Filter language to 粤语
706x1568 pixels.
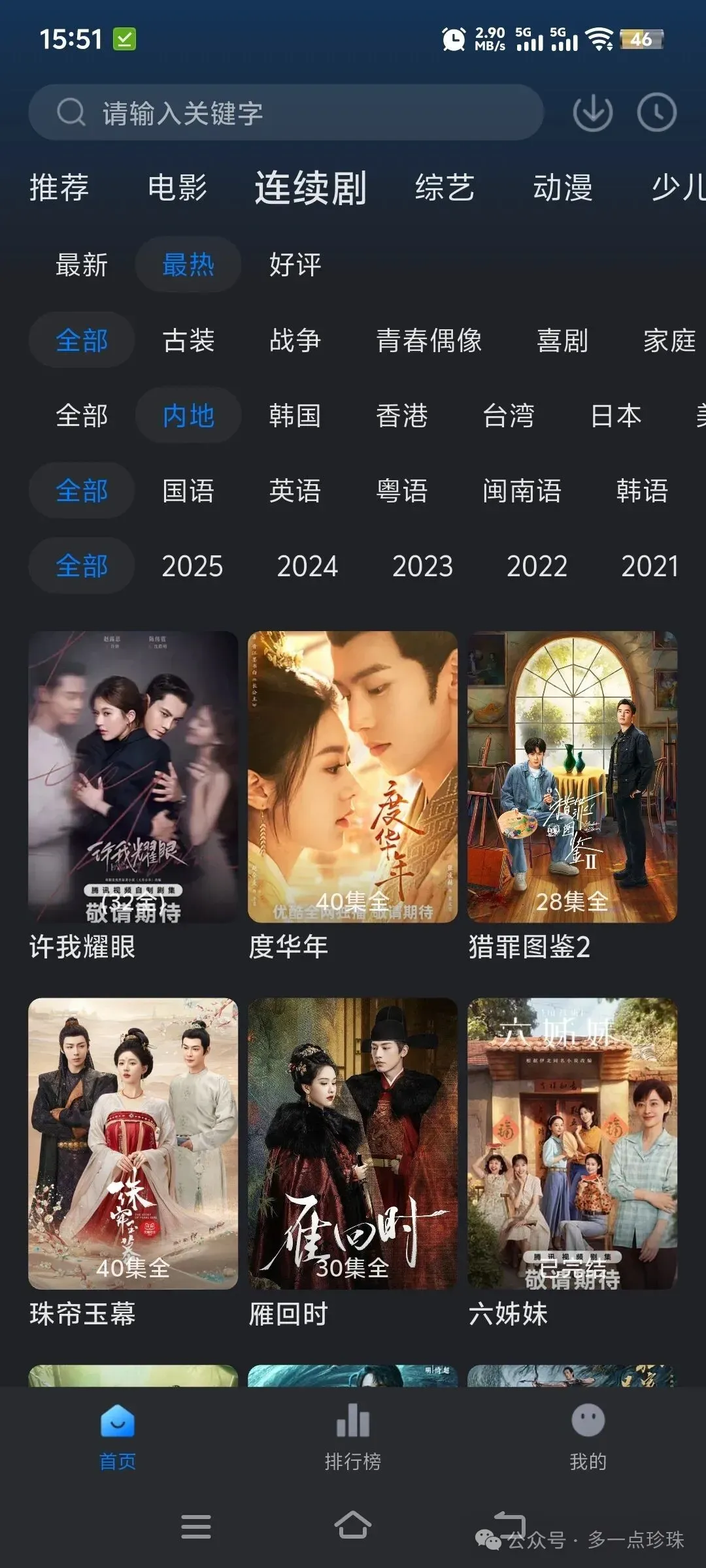click(401, 491)
